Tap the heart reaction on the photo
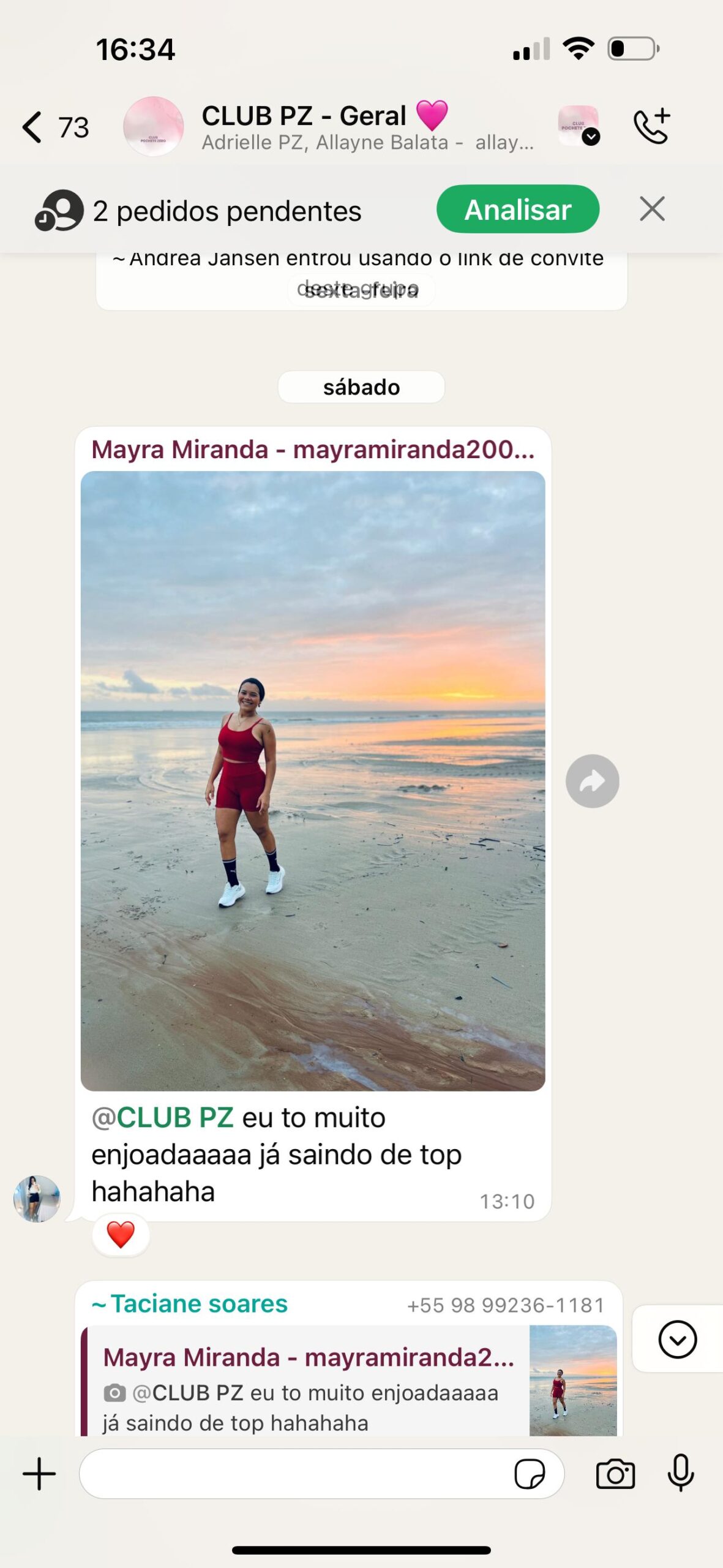The image size is (723, 1568). (x=121, y=1234)
